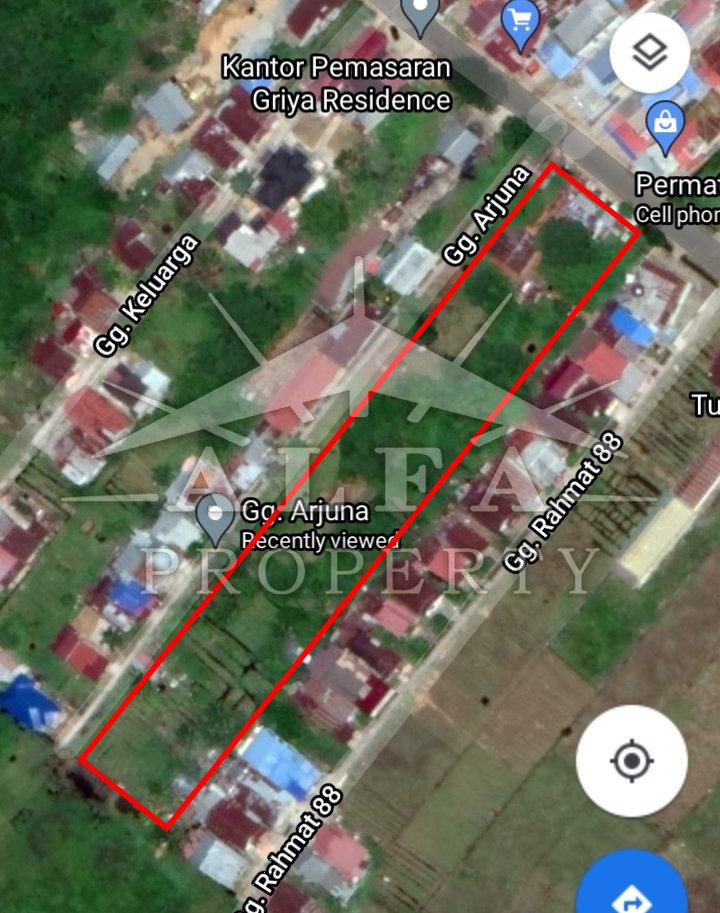The image size is (720, 913).
Task: Select the Gg. Arjuna street name near the top
Action: (x=487, y=210)
